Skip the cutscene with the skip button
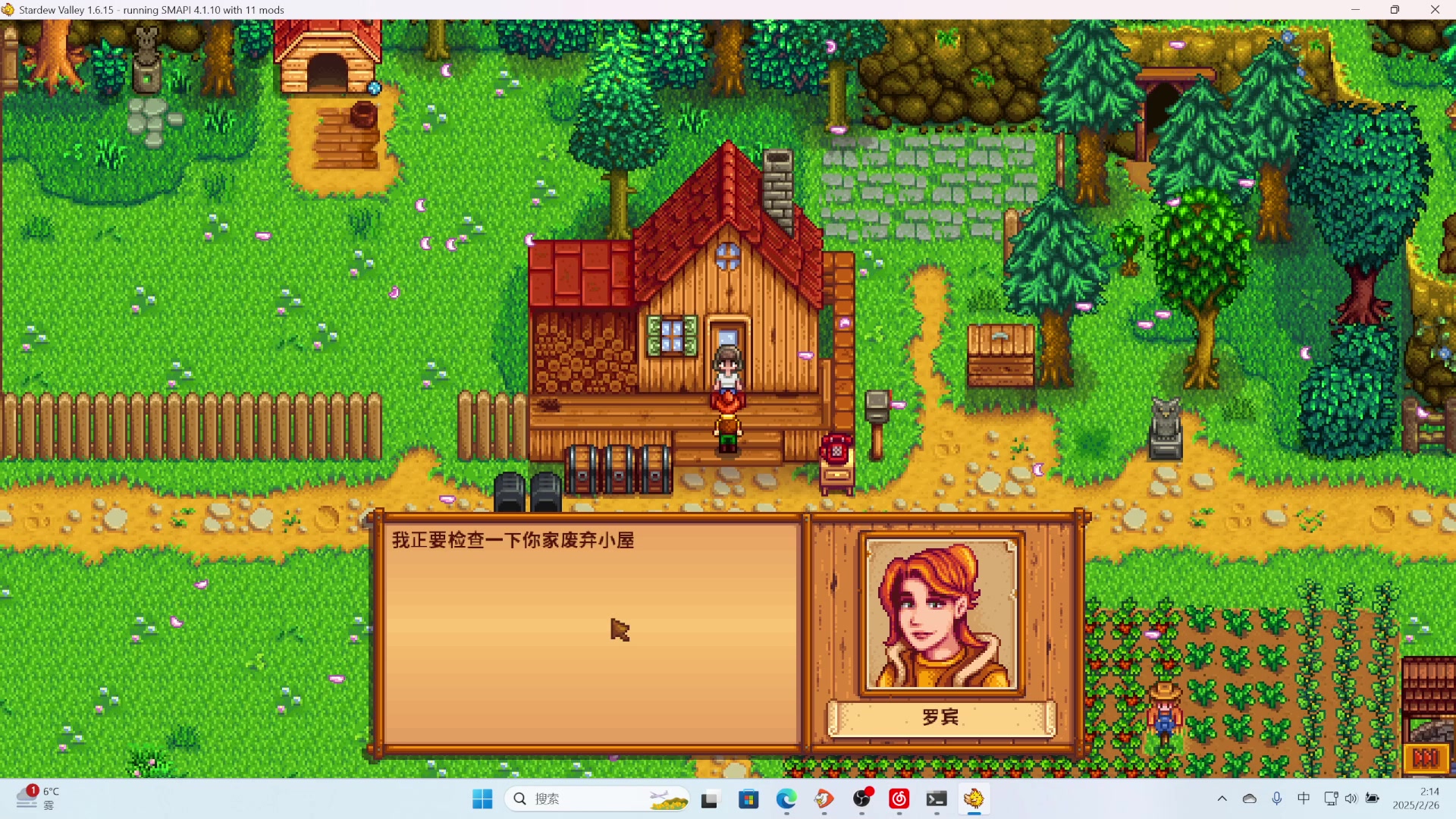1456x819 pixels. 1426,758
